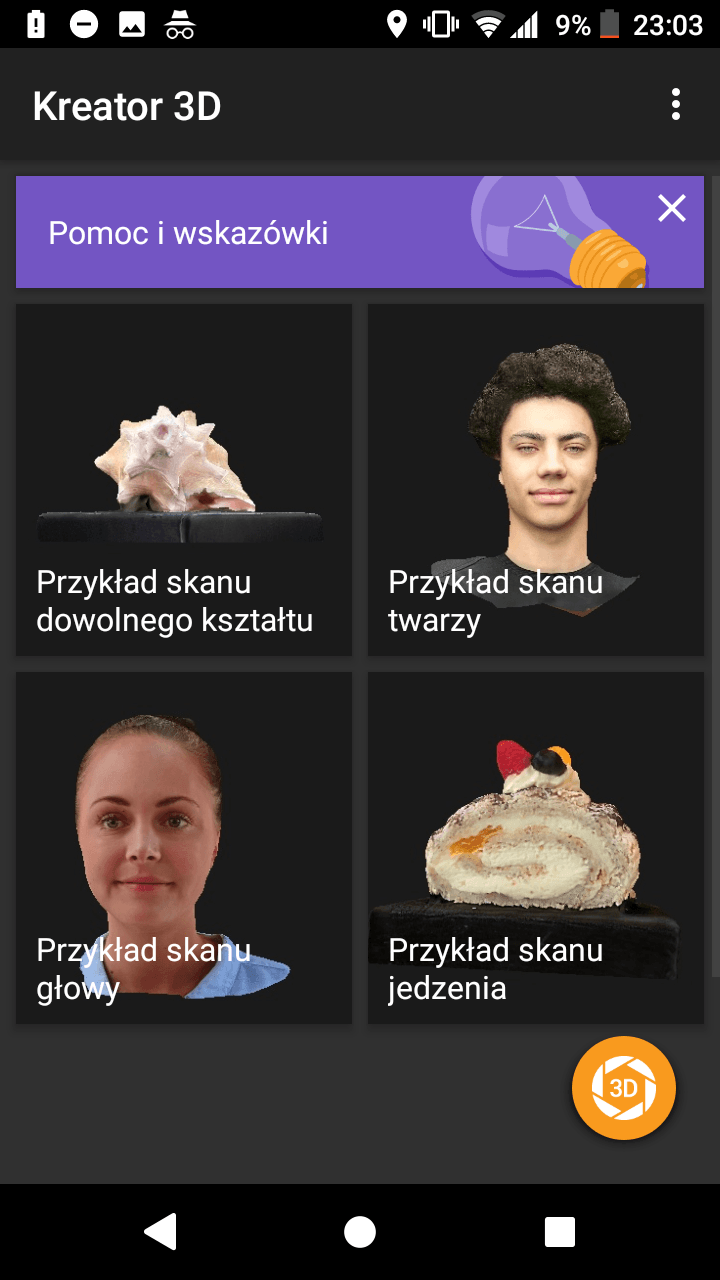Open the overflow menu in app bar
The height and width of the screenshot is (1280, 720).
pos(676,104)
